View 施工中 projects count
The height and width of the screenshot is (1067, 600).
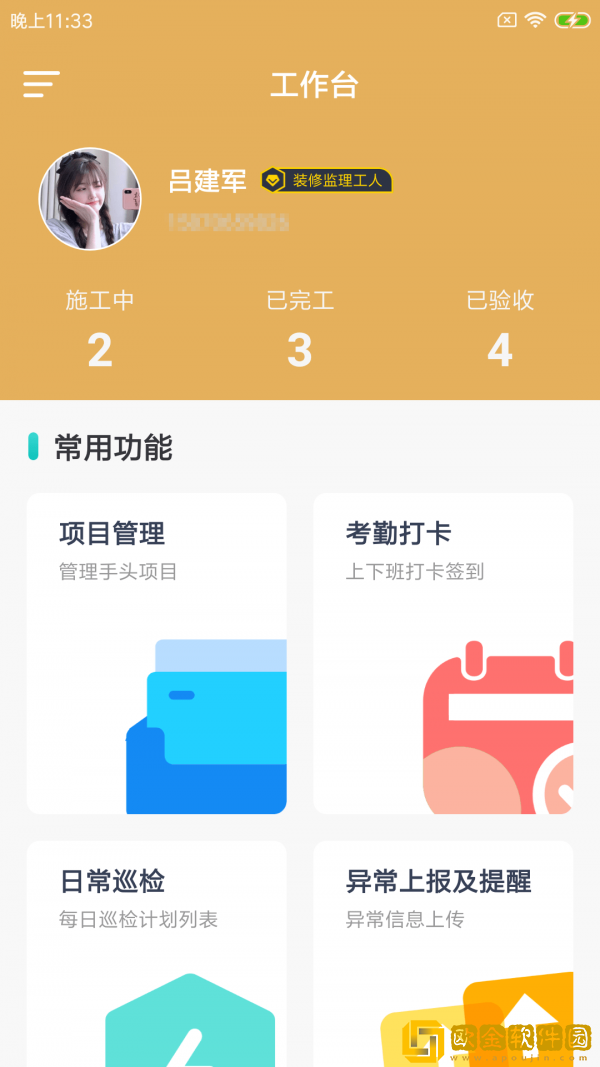point(100,331)
